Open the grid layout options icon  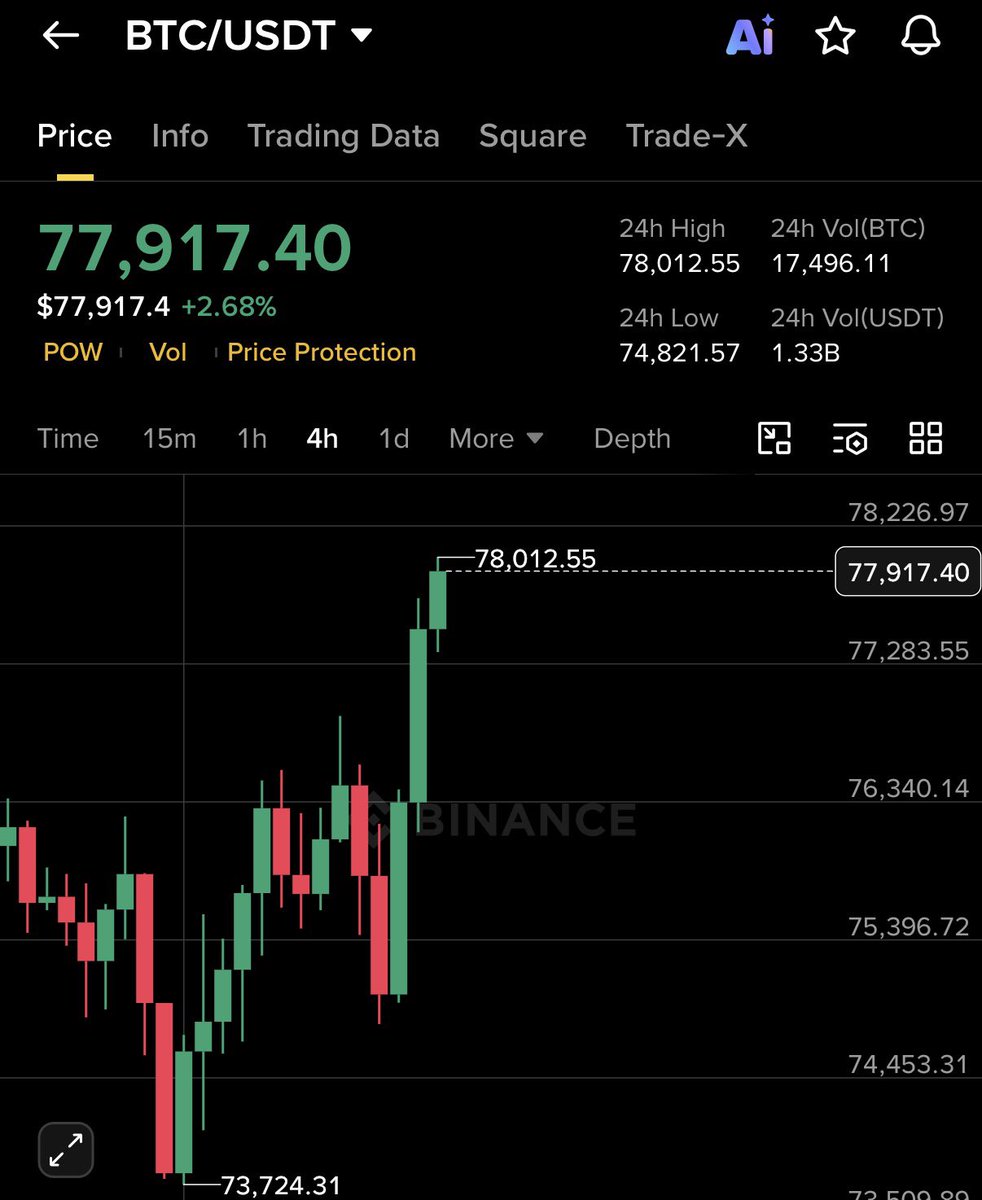(925, 438)
